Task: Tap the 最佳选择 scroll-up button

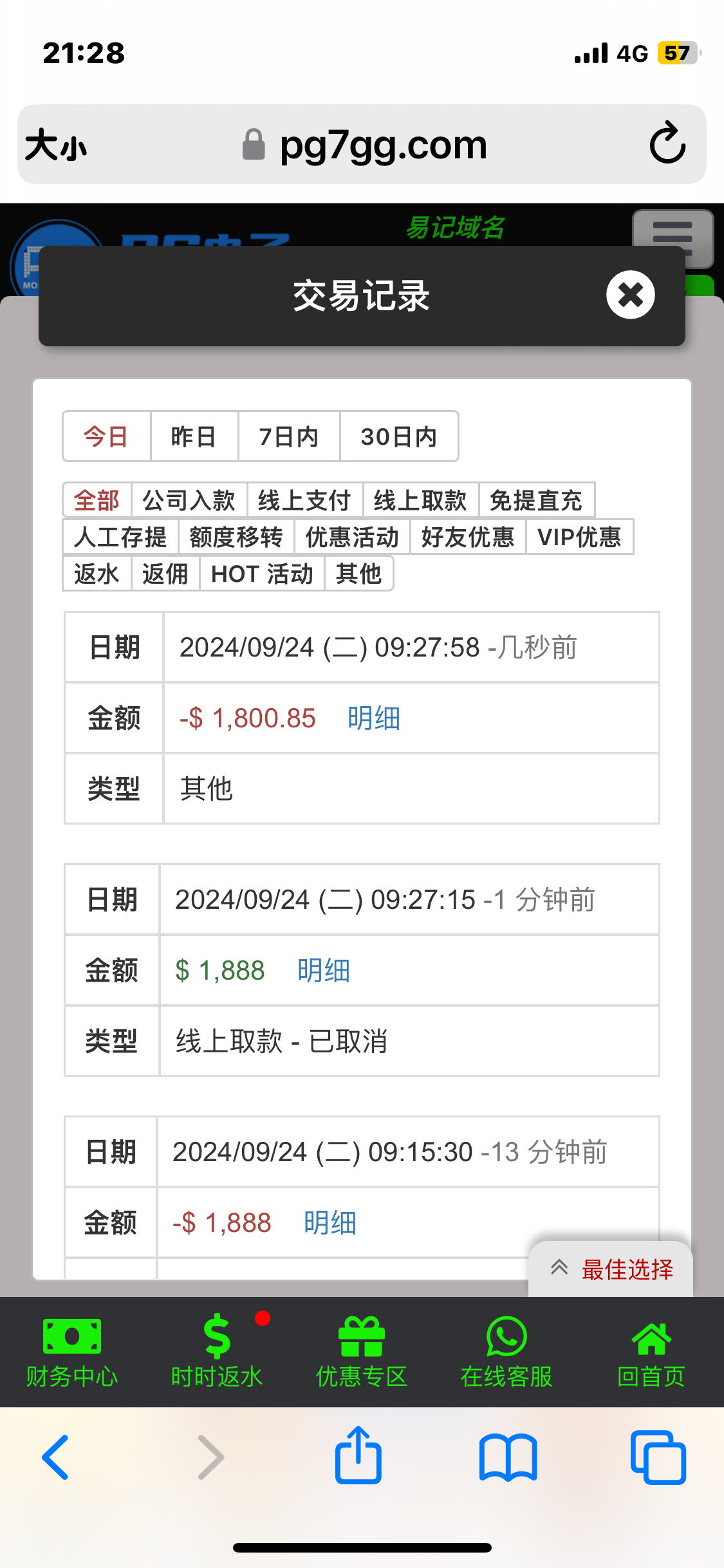Action: [x=611, y=1269]
